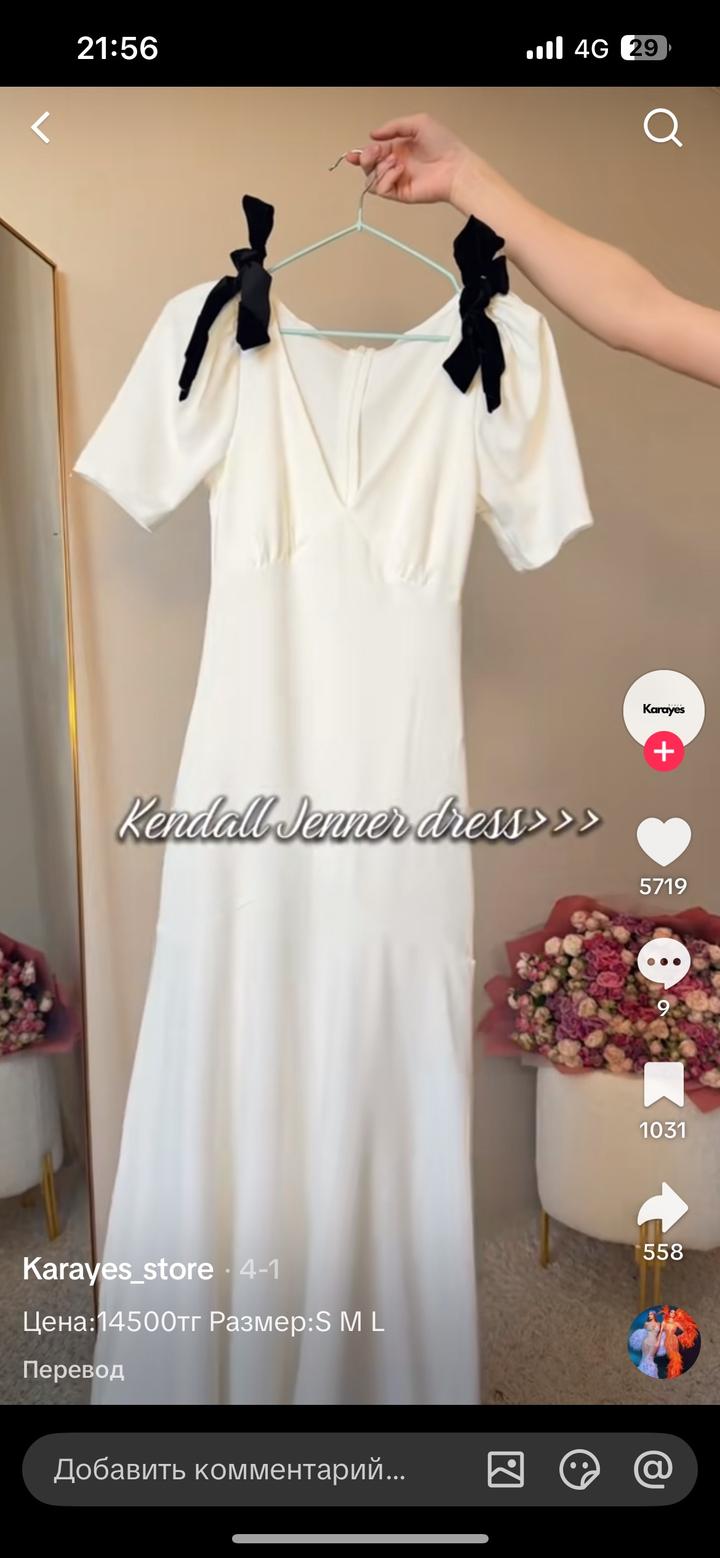Go back using the top-left arrow
Image resolution: width=720 pixels, height=1558 pixels.
pyautogui.click(x=40, y=128)
